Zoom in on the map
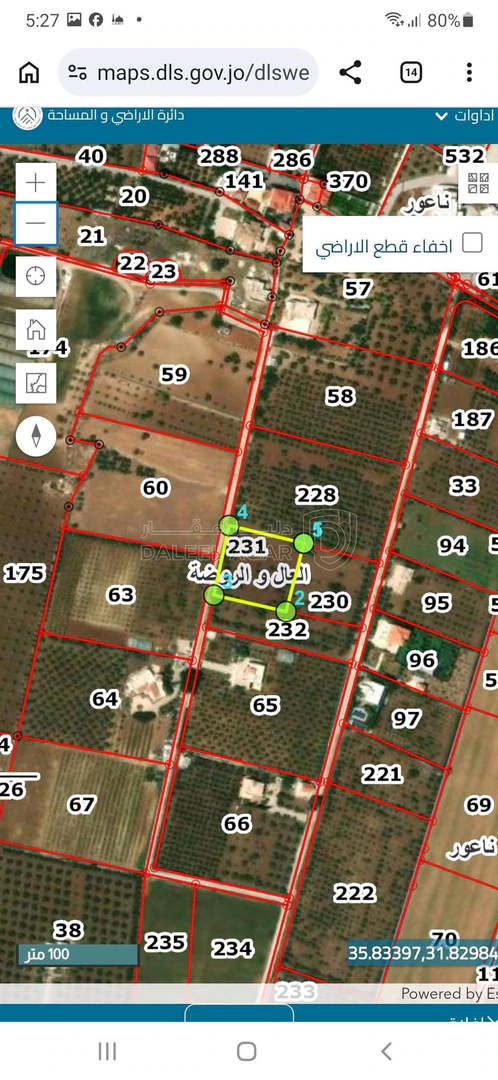 (x=35, y=183)
